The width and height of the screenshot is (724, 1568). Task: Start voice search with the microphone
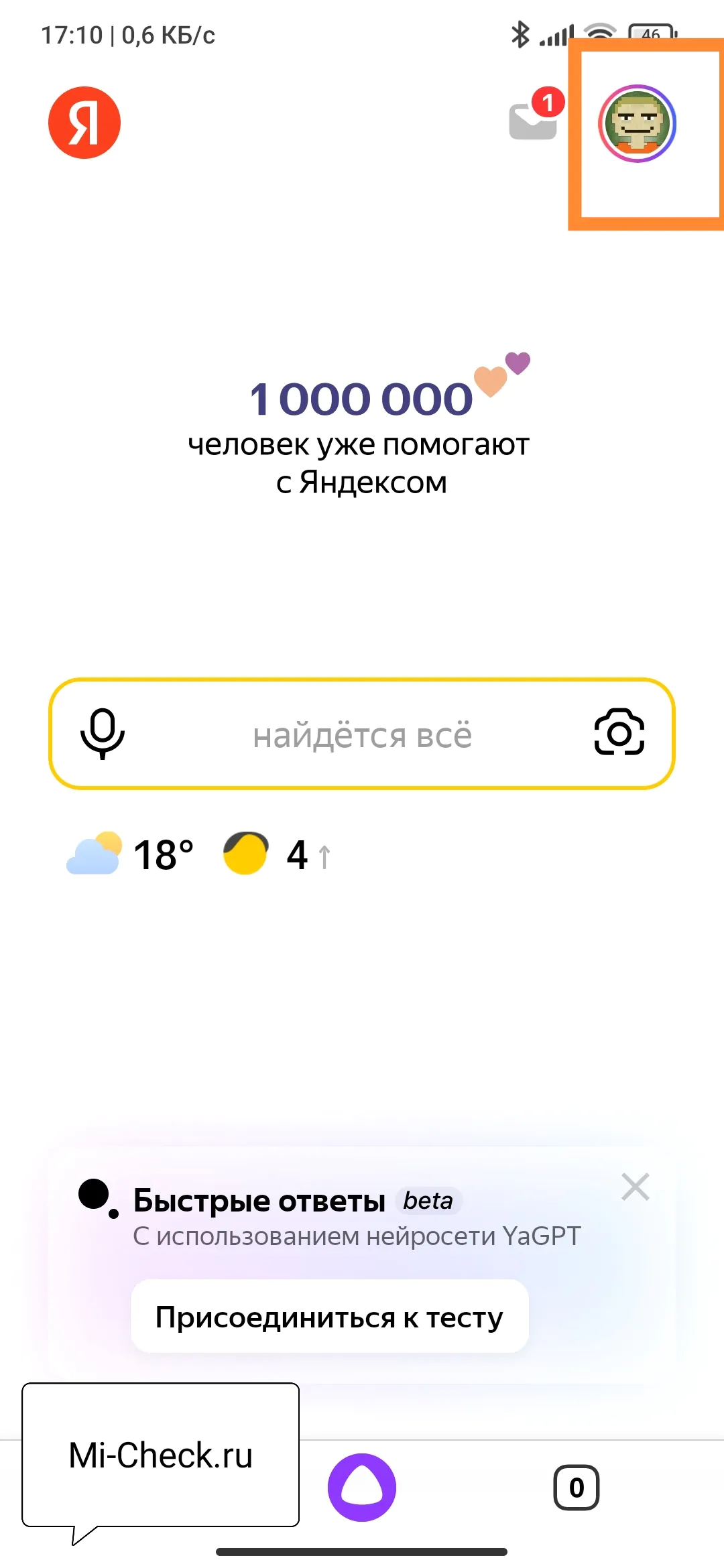[103, 734]
